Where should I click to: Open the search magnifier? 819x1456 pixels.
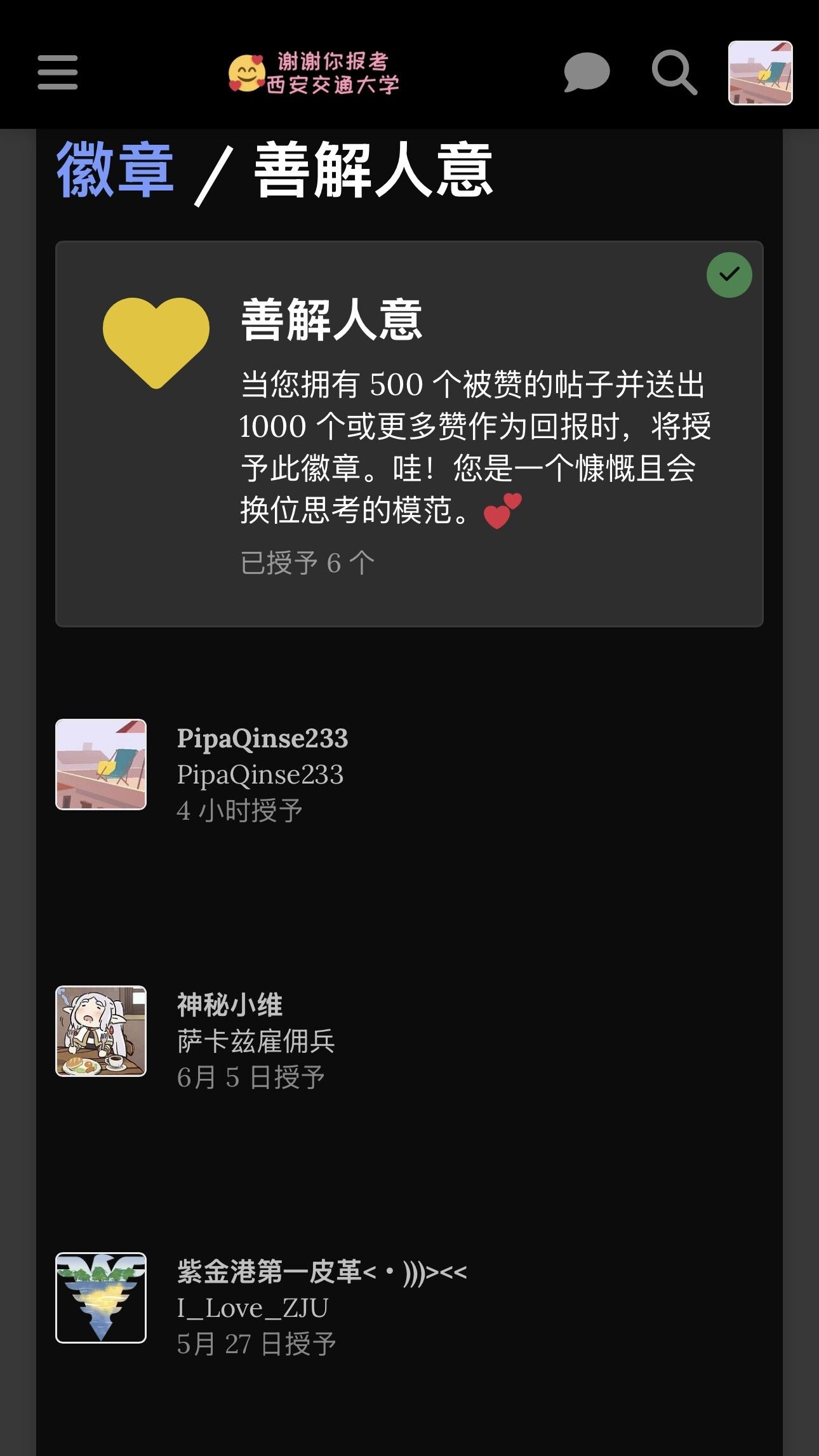[x=674, y=72]
